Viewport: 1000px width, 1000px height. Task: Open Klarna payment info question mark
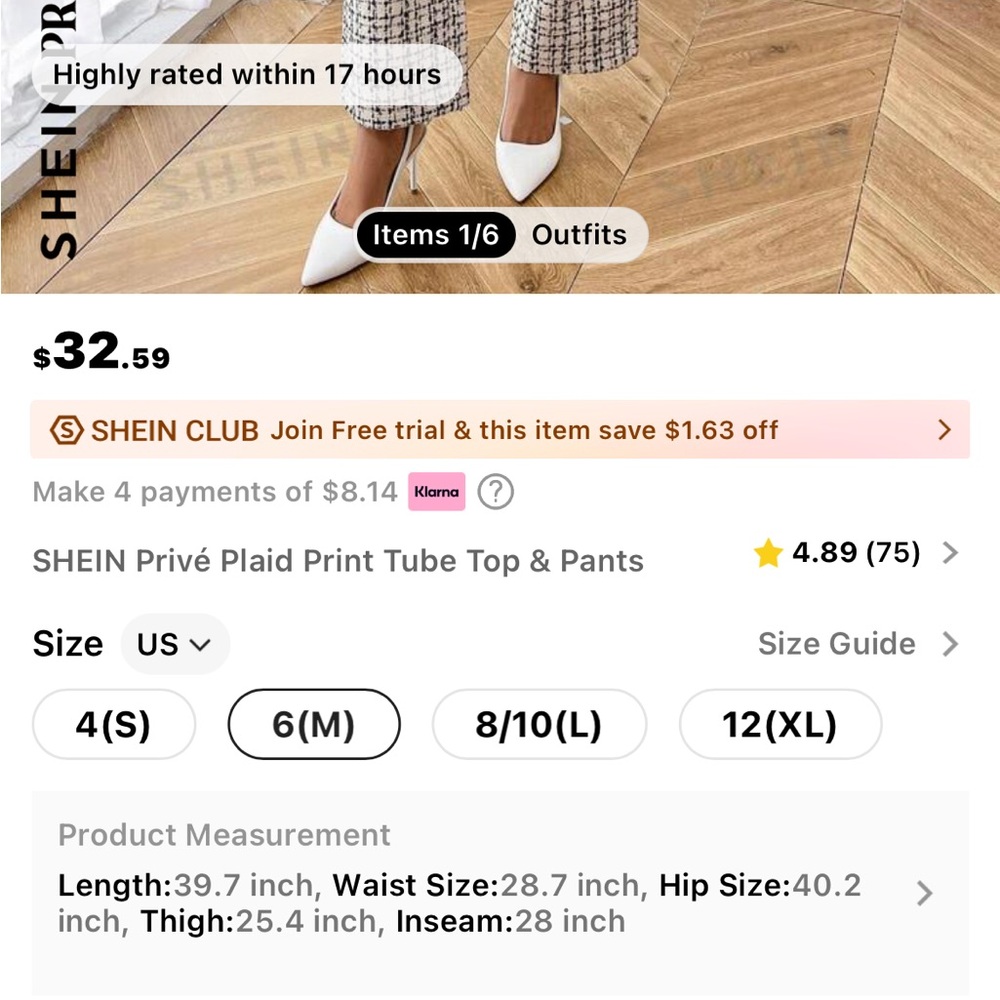(495, 492)
